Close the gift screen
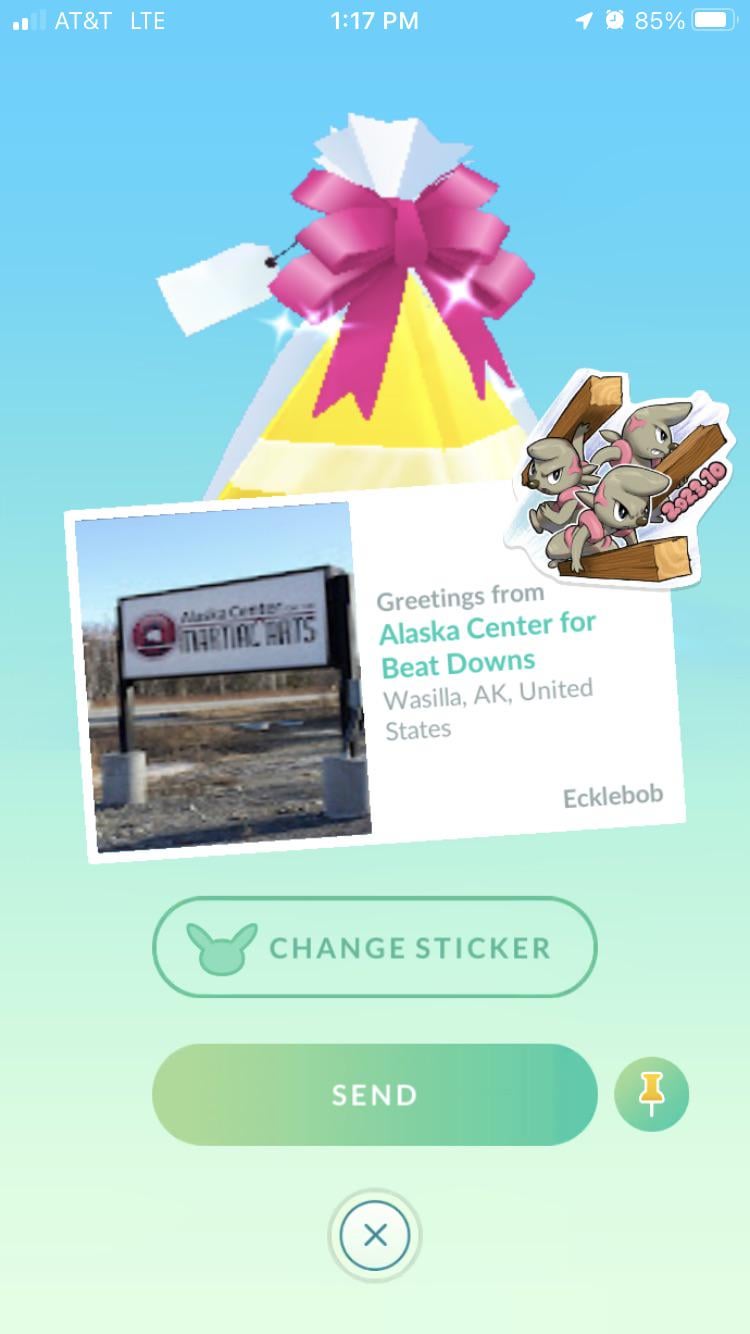The height and width of the screenshot is (1334, 750). pyautogui.click(x=375, y=1236)
